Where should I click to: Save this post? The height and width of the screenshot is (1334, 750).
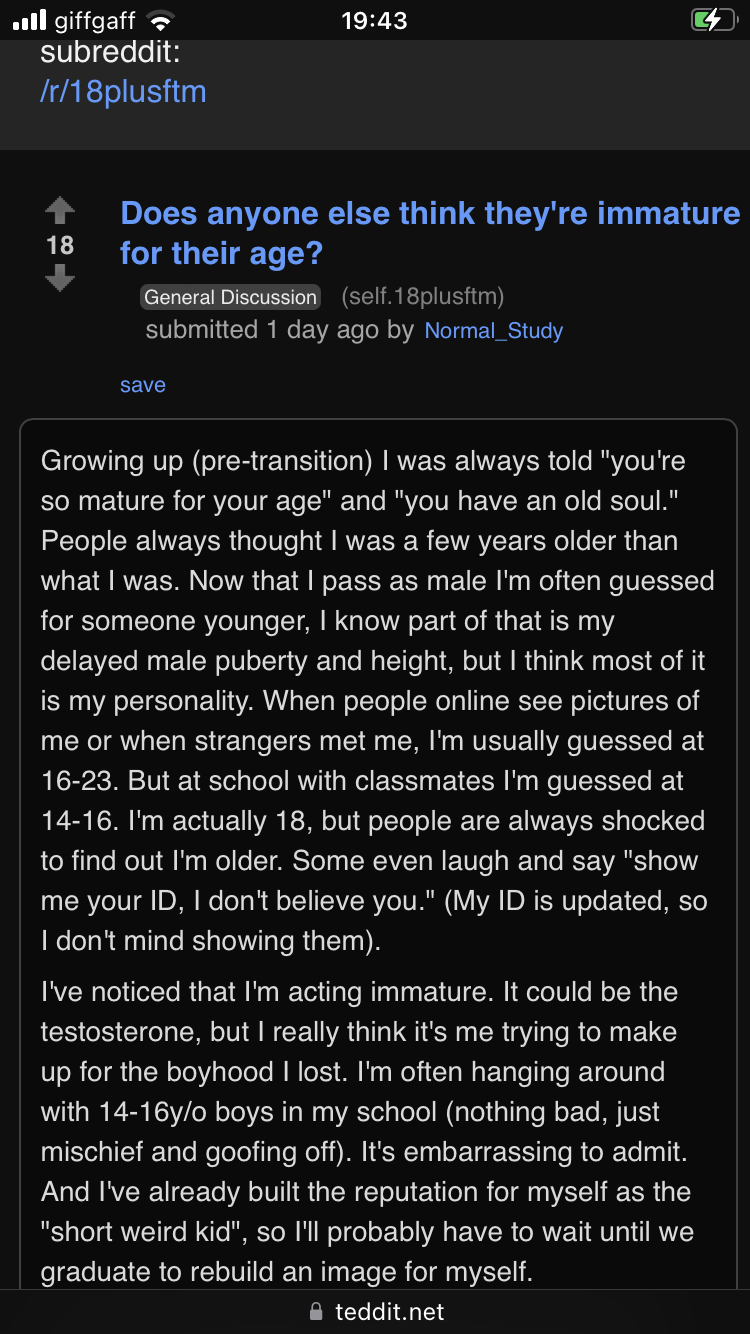coord(143,385)
